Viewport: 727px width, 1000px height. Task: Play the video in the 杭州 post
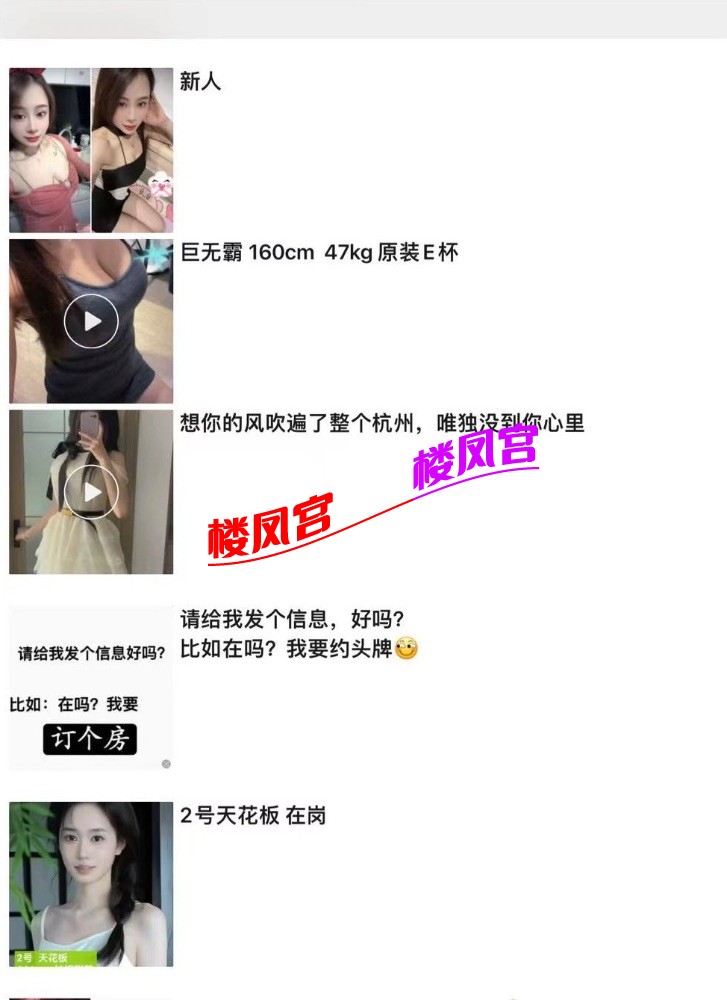coord(91,492)
